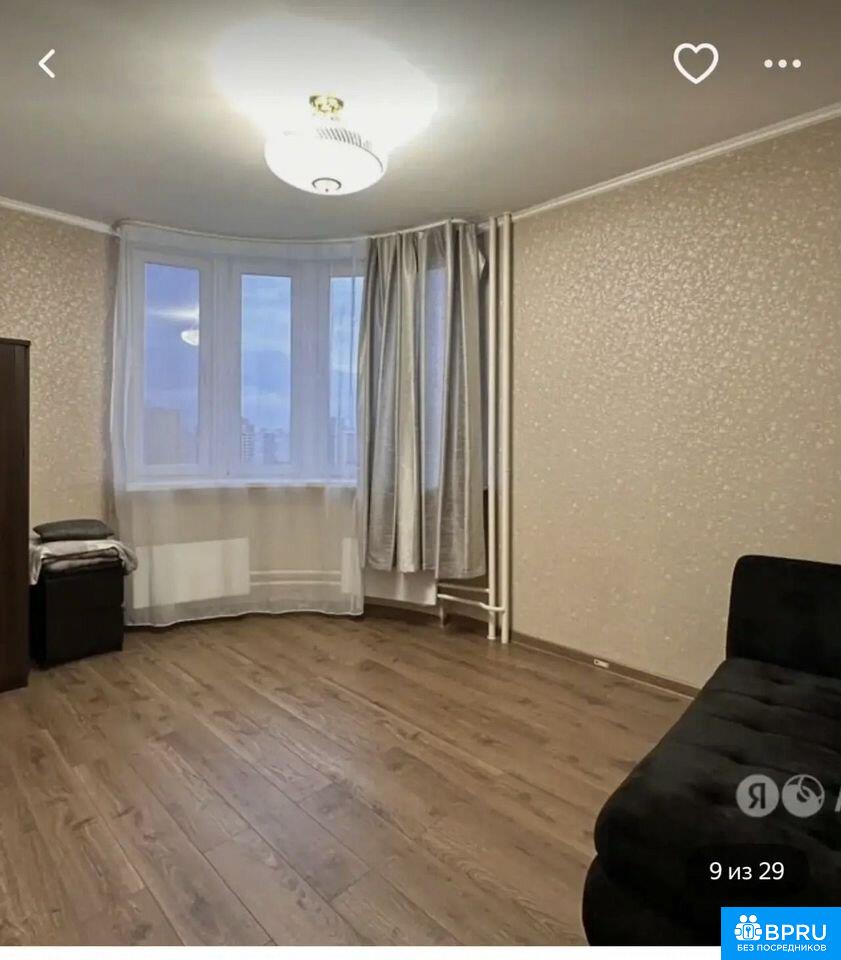Viewport: 841px width, 960px height.
Task: Add this listing to favorites
Action: [x=696, y=63]
